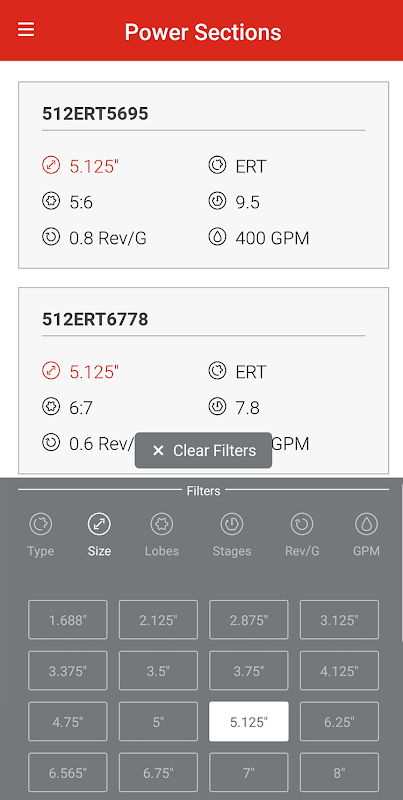Select the 6.75" size filter
This screenshot has width=403, height=800.
tap(158, 773)
